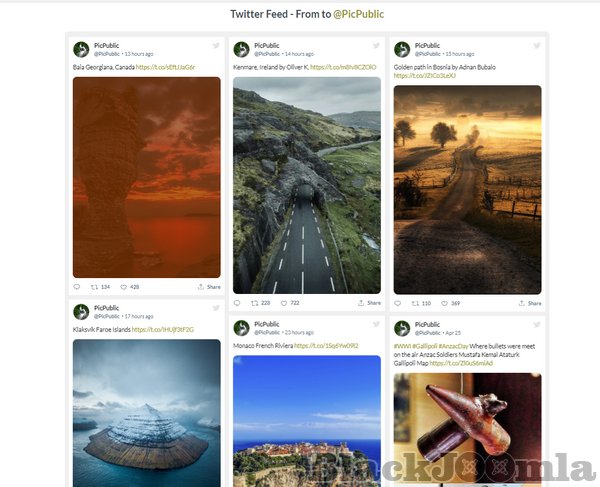Like the Baia Georgiana, Canada tweet
600x487 pixels.
pyautogui.click(x=129, y=287)
